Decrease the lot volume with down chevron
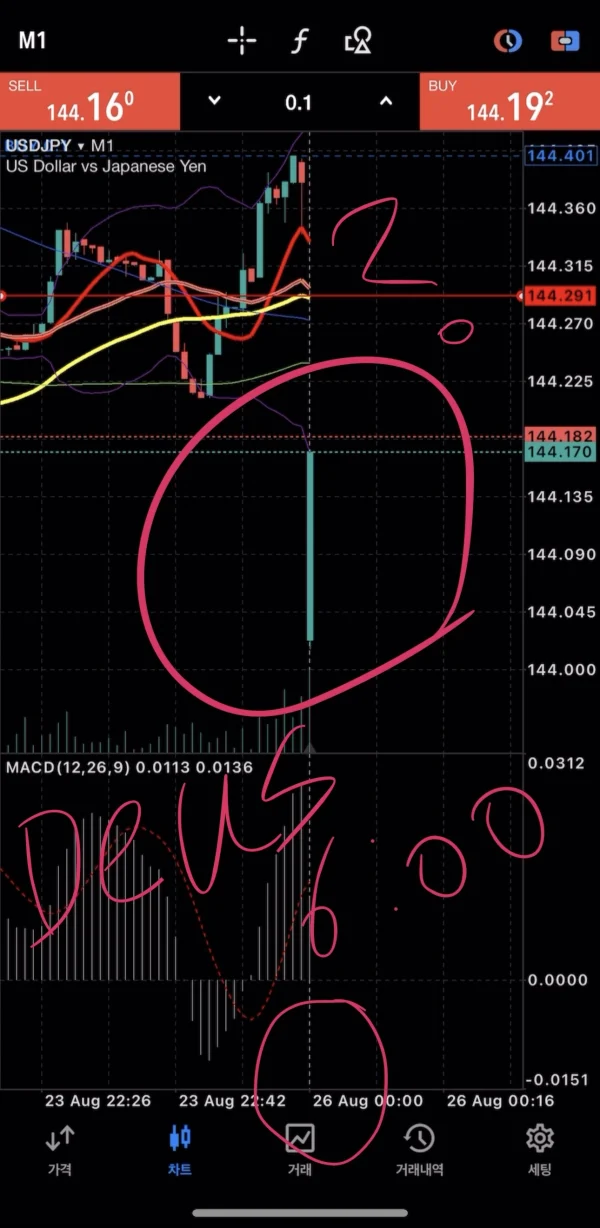 click(213, 102)
